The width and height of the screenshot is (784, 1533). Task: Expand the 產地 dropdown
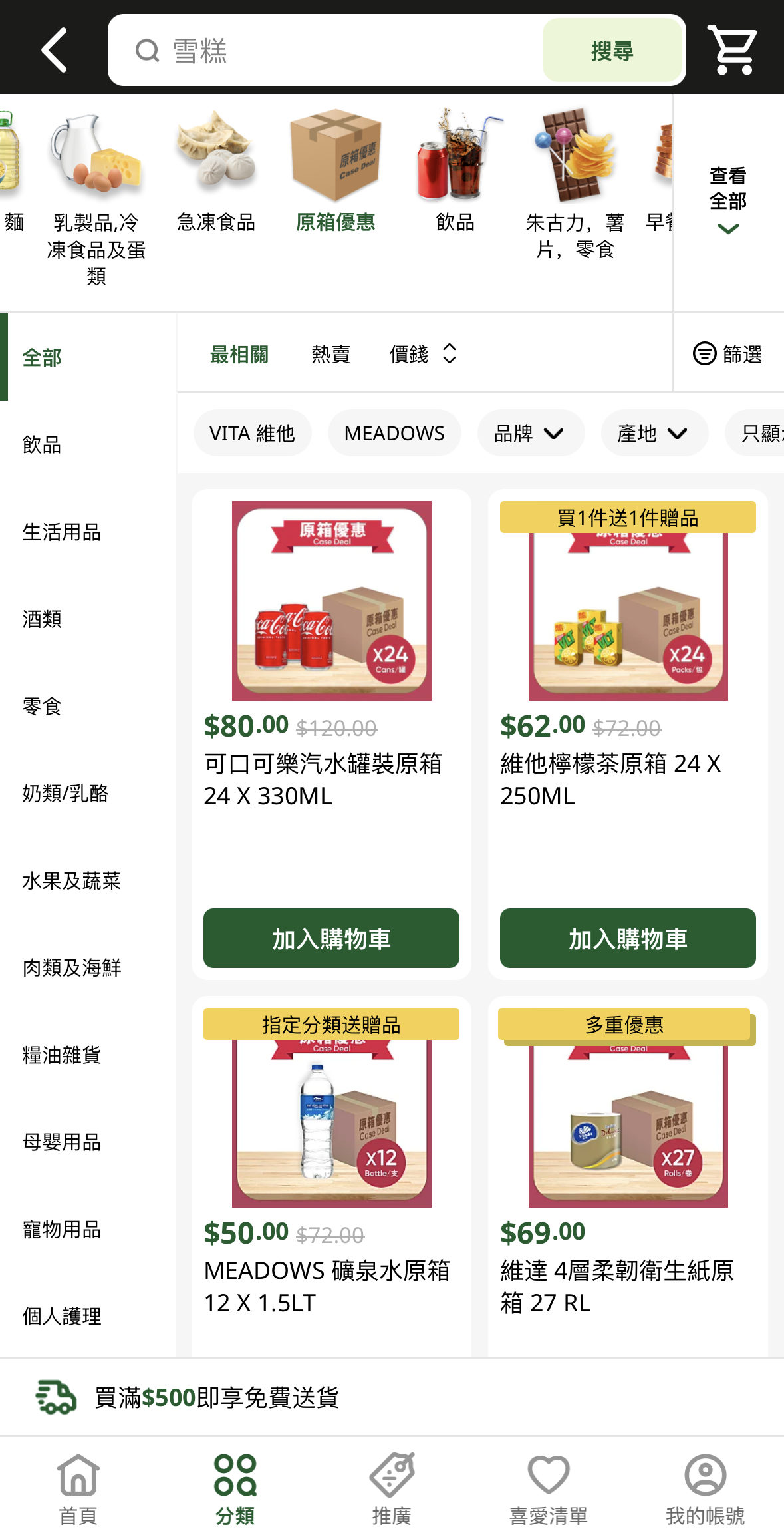pos(654,433)
